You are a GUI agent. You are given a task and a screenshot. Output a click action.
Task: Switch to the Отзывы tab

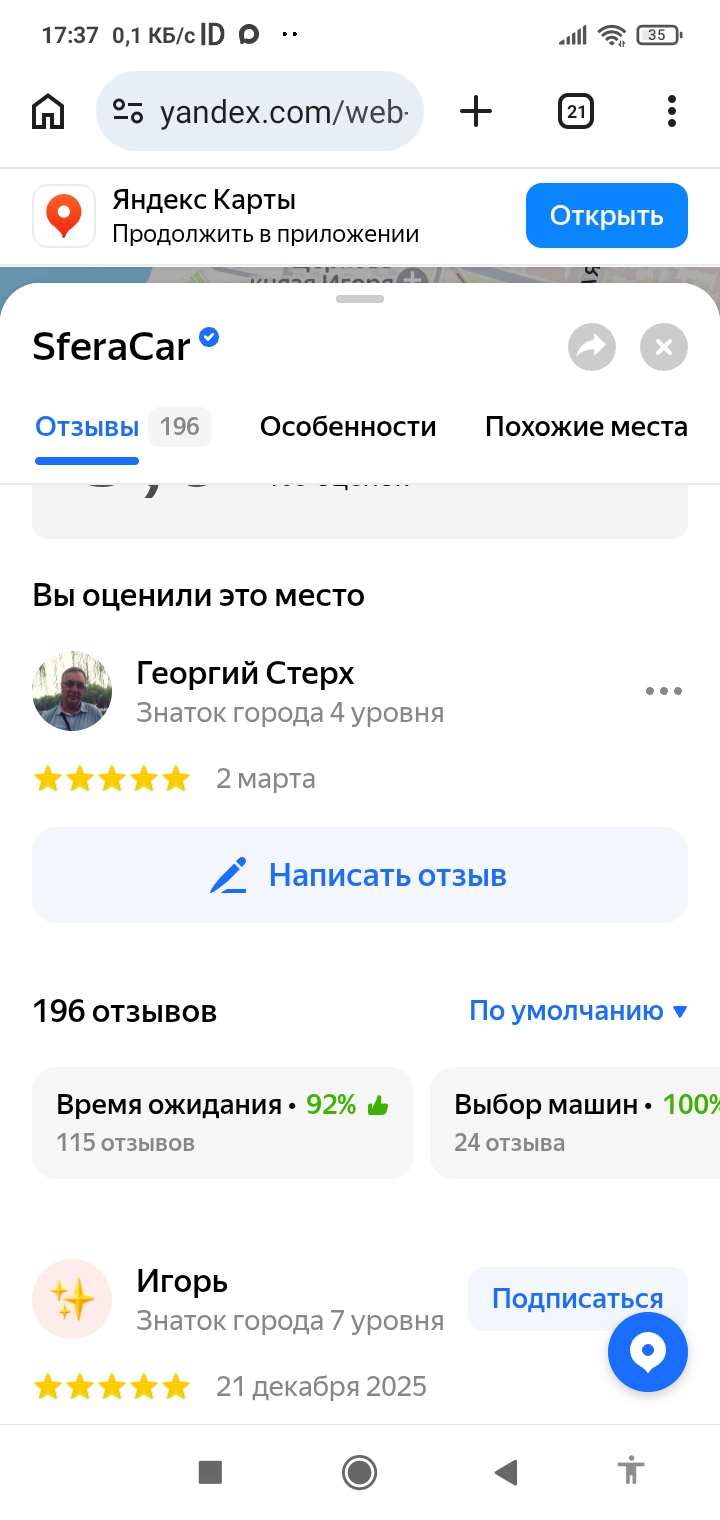pyautogui.click(x=87, y=427)
